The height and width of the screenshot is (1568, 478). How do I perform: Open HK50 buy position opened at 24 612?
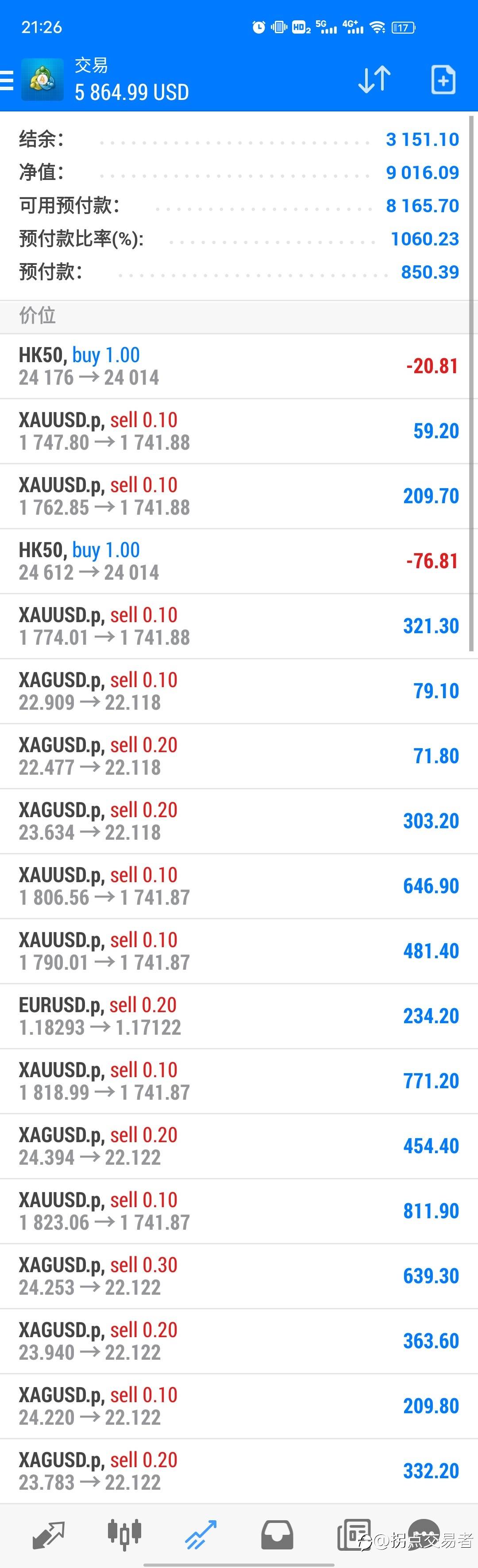click(238, 561)
